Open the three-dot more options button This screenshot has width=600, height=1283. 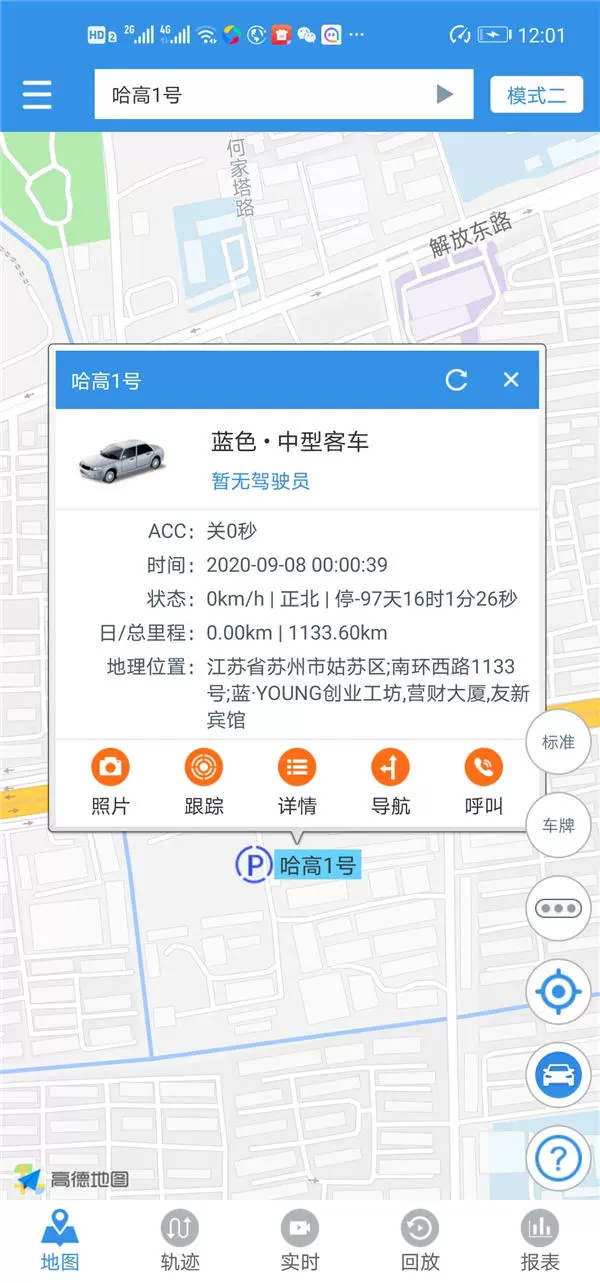click(x=558, y=908)
